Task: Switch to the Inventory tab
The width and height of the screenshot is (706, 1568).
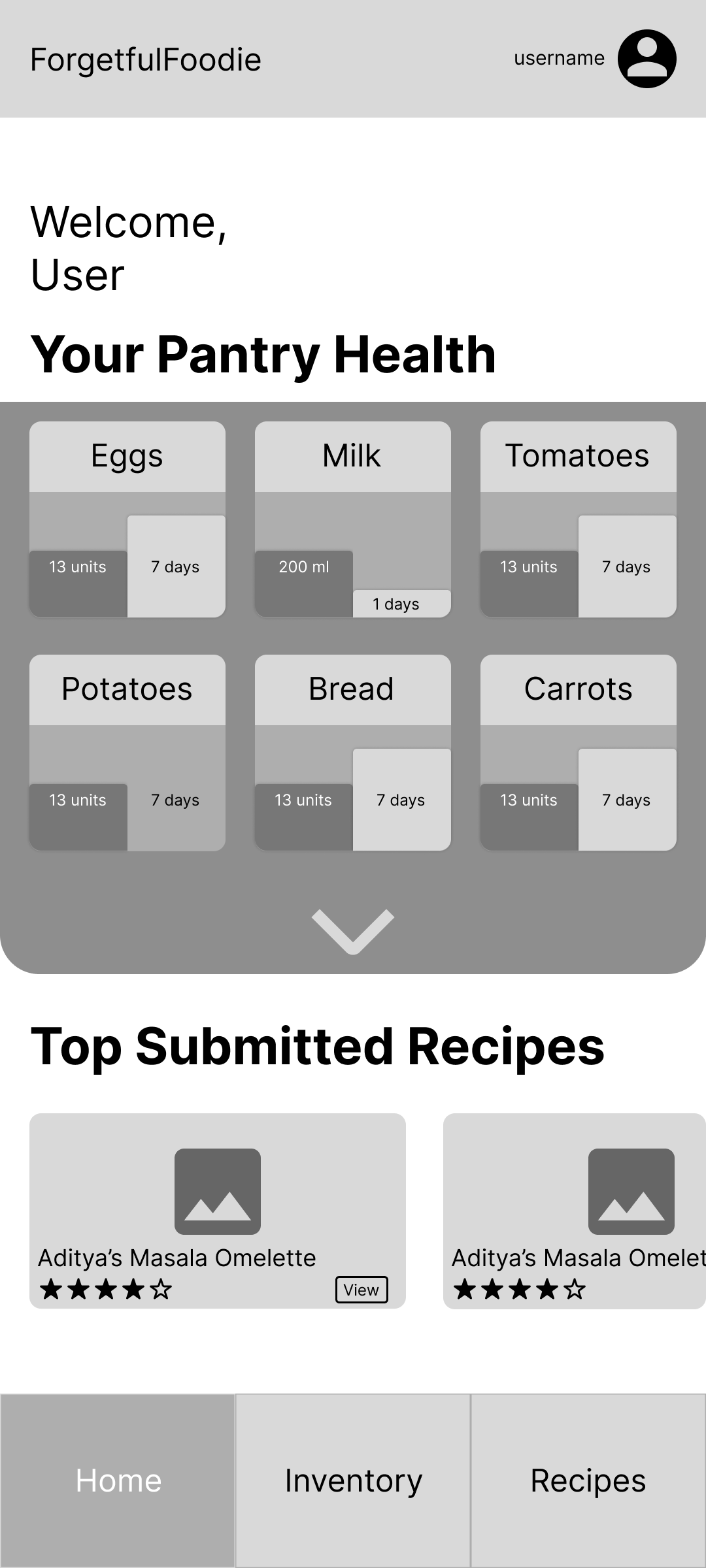Action: tap(353, 1480)
